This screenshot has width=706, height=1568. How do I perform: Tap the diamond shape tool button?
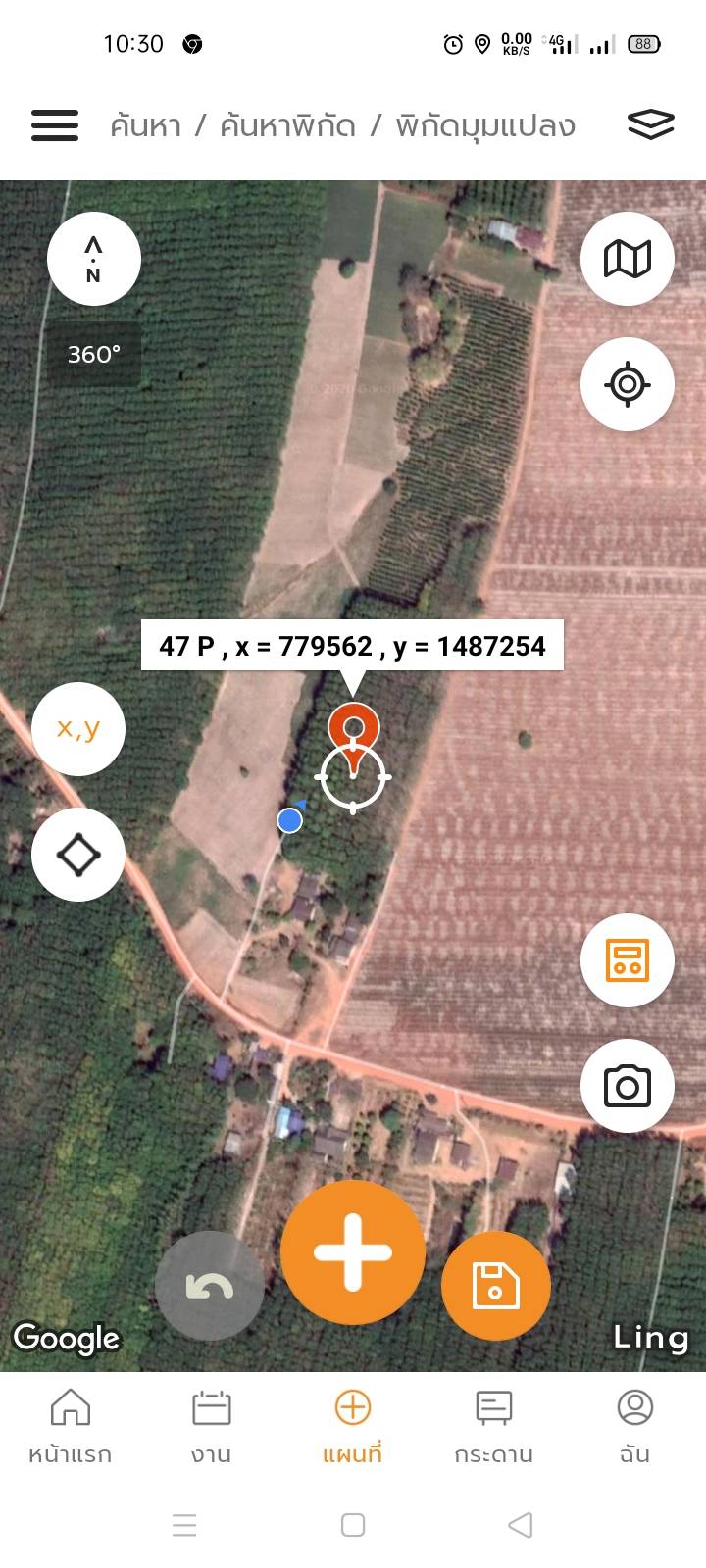pyautogui.click(x=78, y=855)
